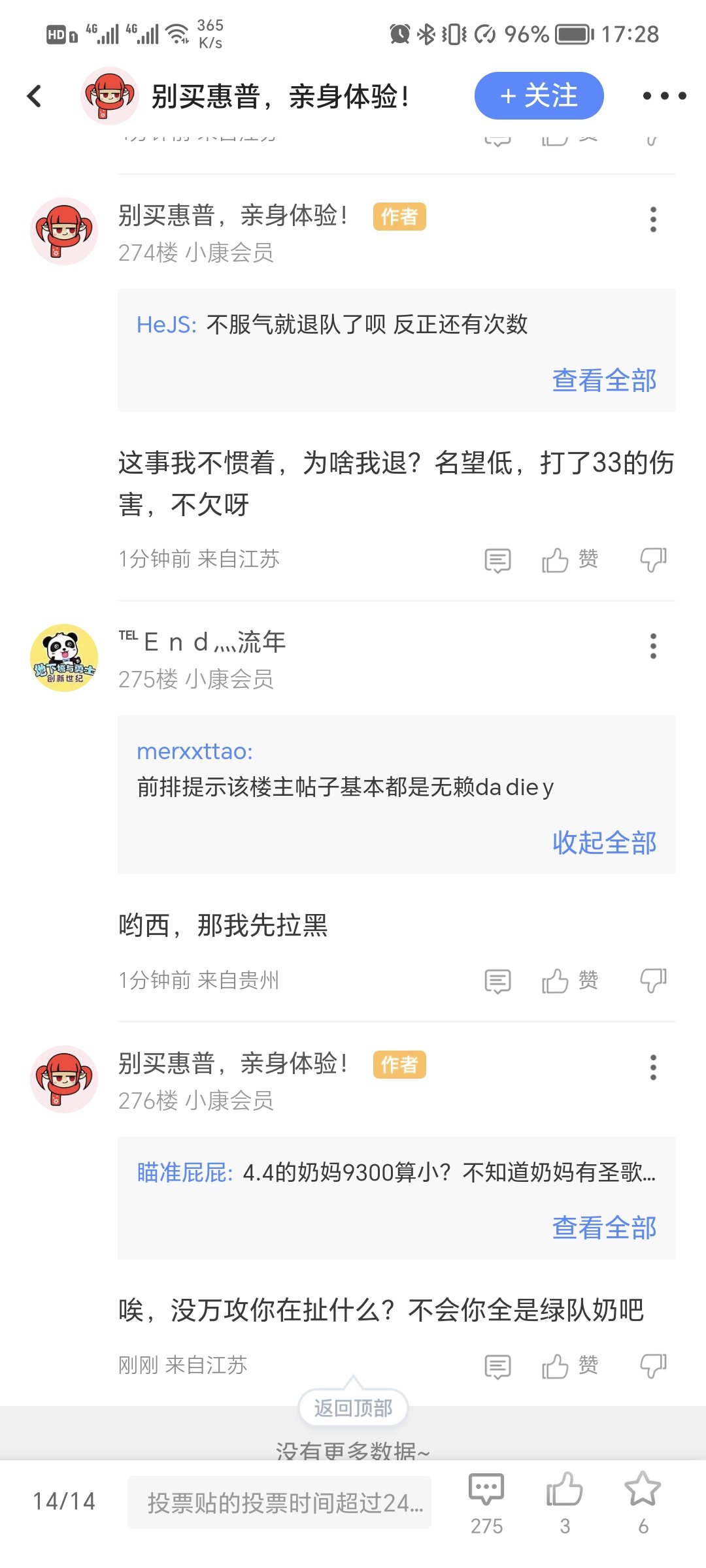Dislike the 哟西，那我先拉黑 comment
706x1568 pixels.
[652, 981]
